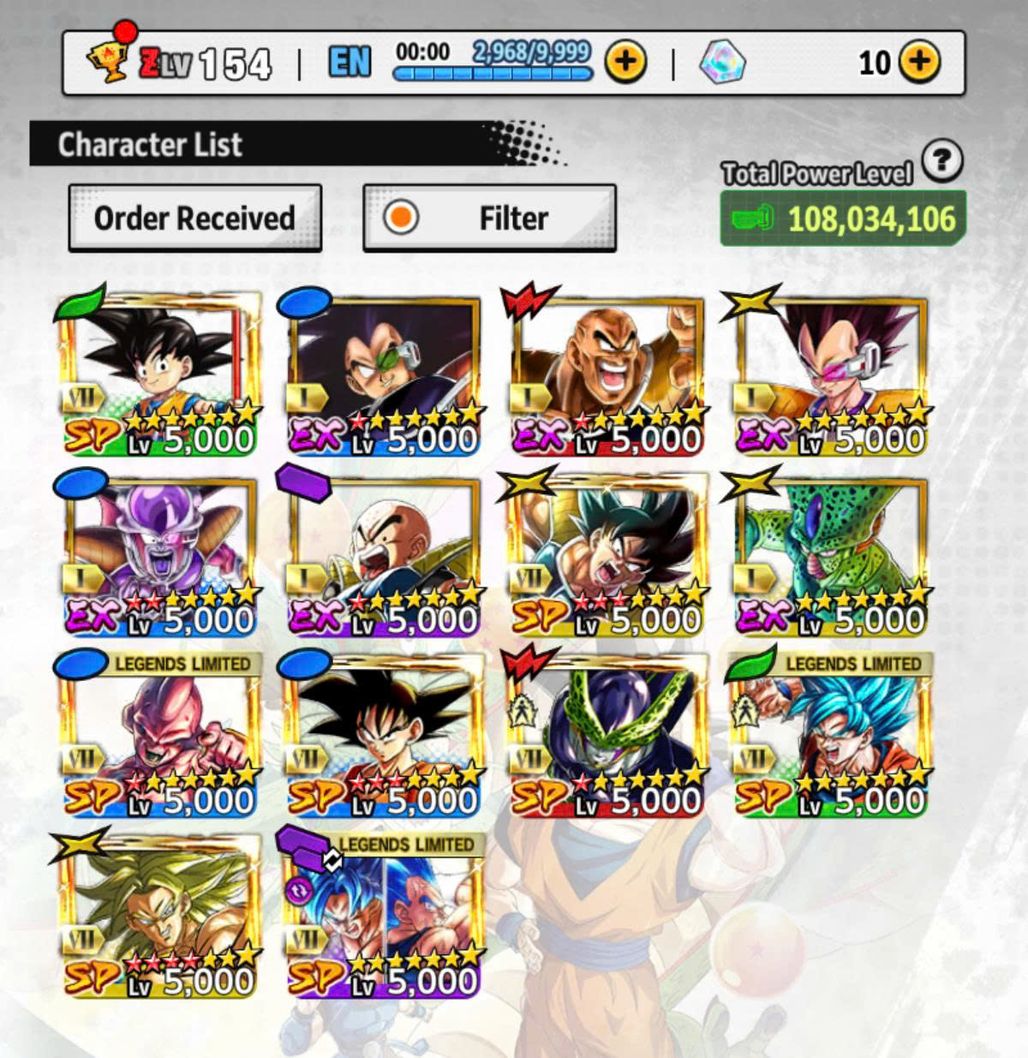
Task: Open the Legends Limited Buu SP card
Action: click(x=160, y=735)
